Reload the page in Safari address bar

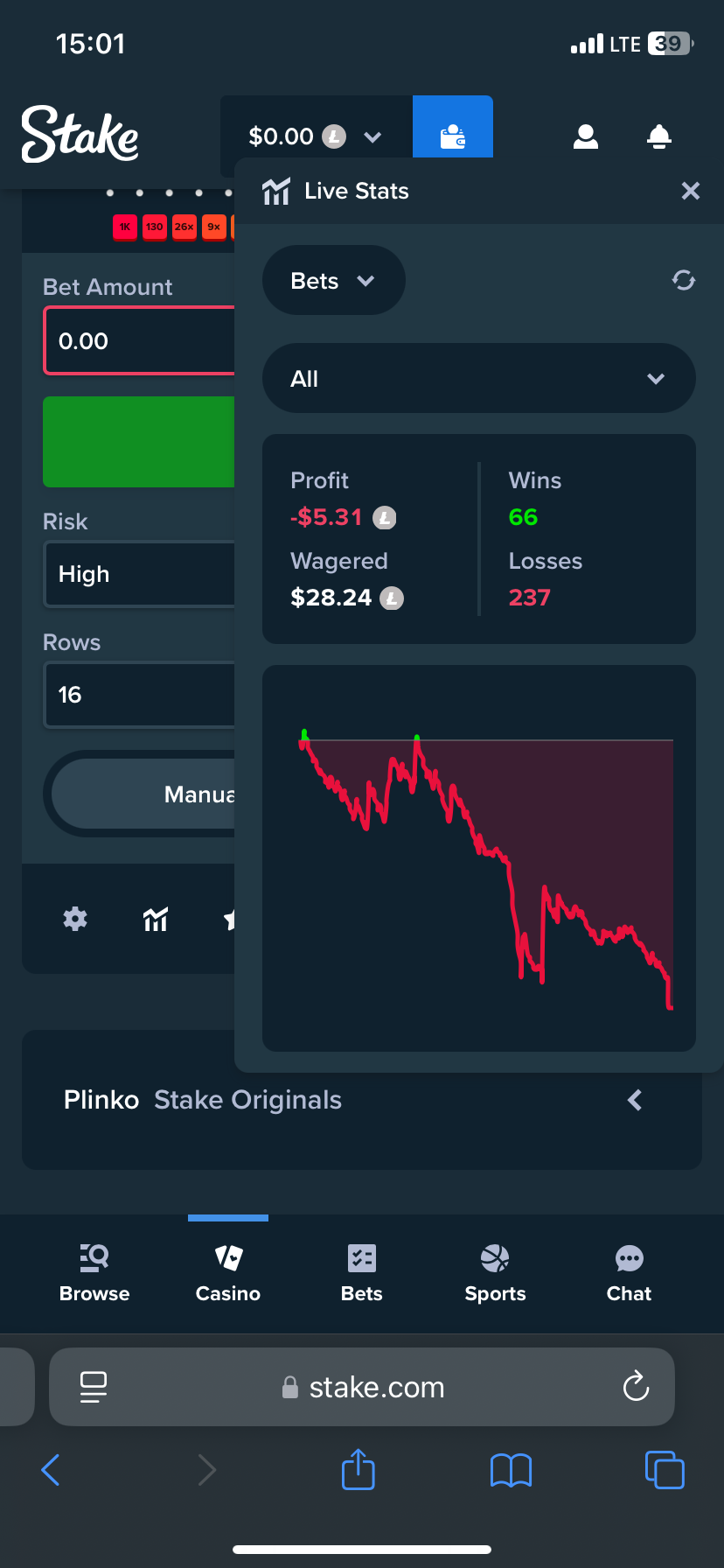click(636, 1386)
